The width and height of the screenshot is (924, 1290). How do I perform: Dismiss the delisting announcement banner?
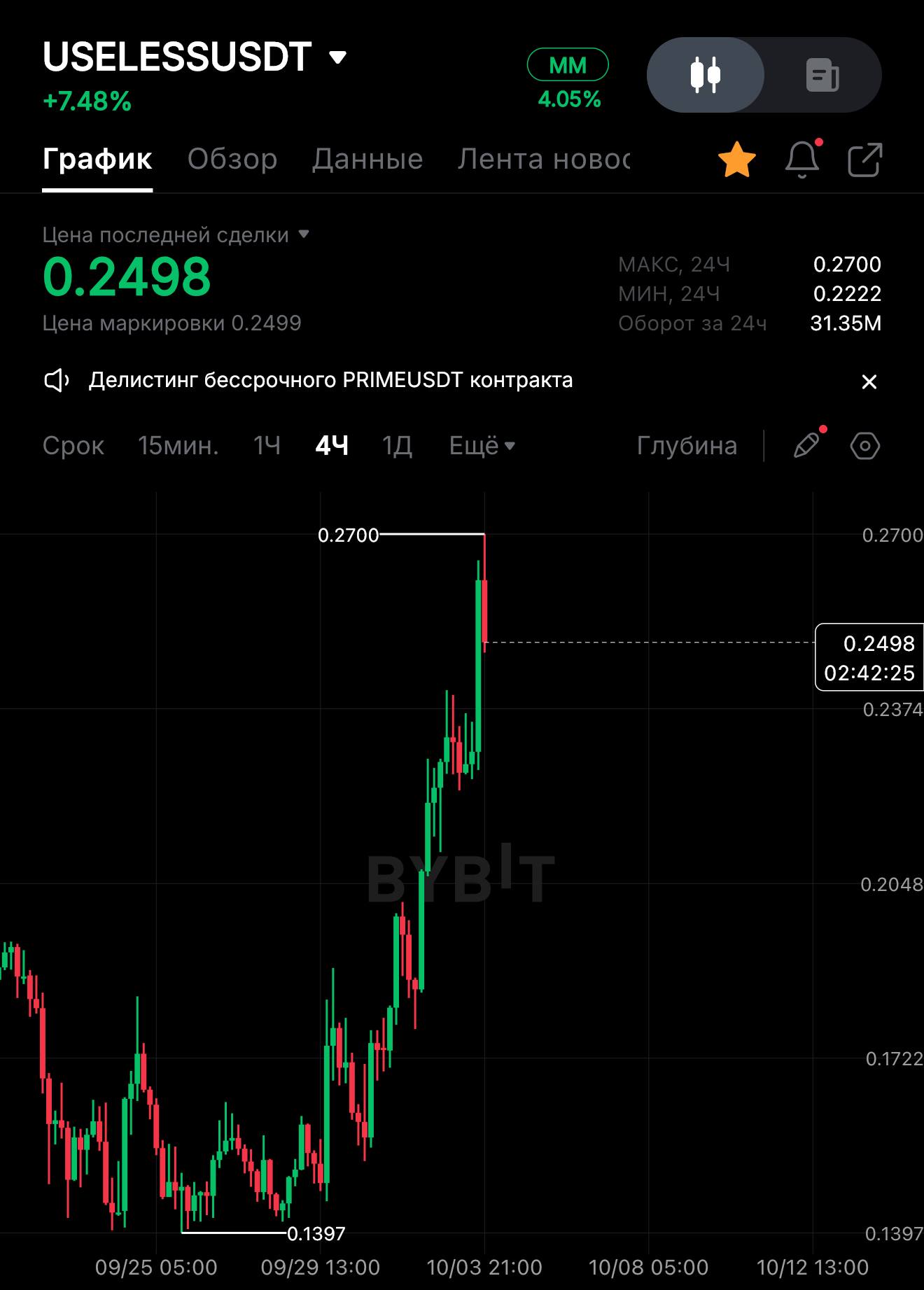point(869,381)
